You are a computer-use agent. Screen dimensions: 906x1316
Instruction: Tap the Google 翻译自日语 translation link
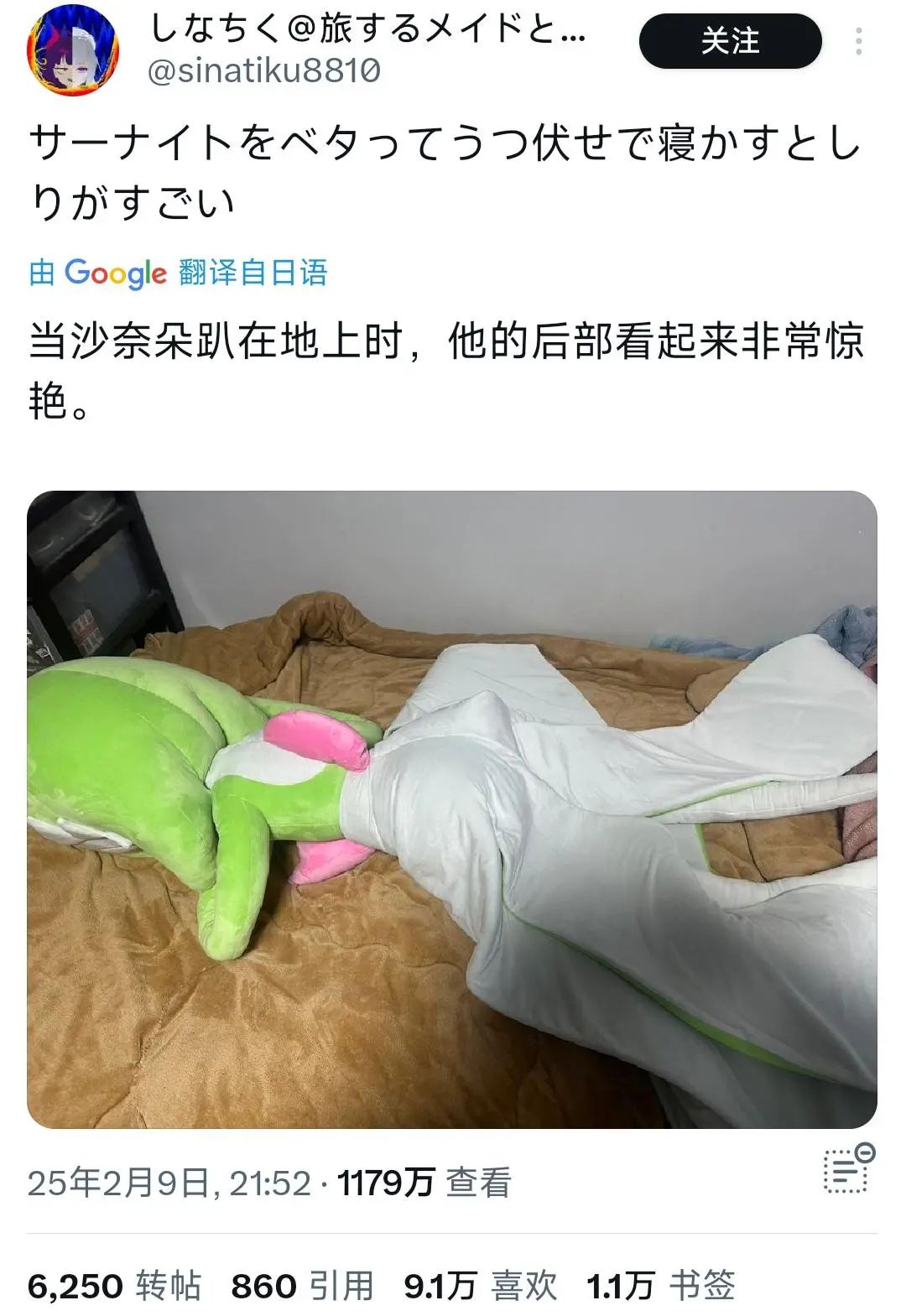pyautogui.click(x=178, y=273)
